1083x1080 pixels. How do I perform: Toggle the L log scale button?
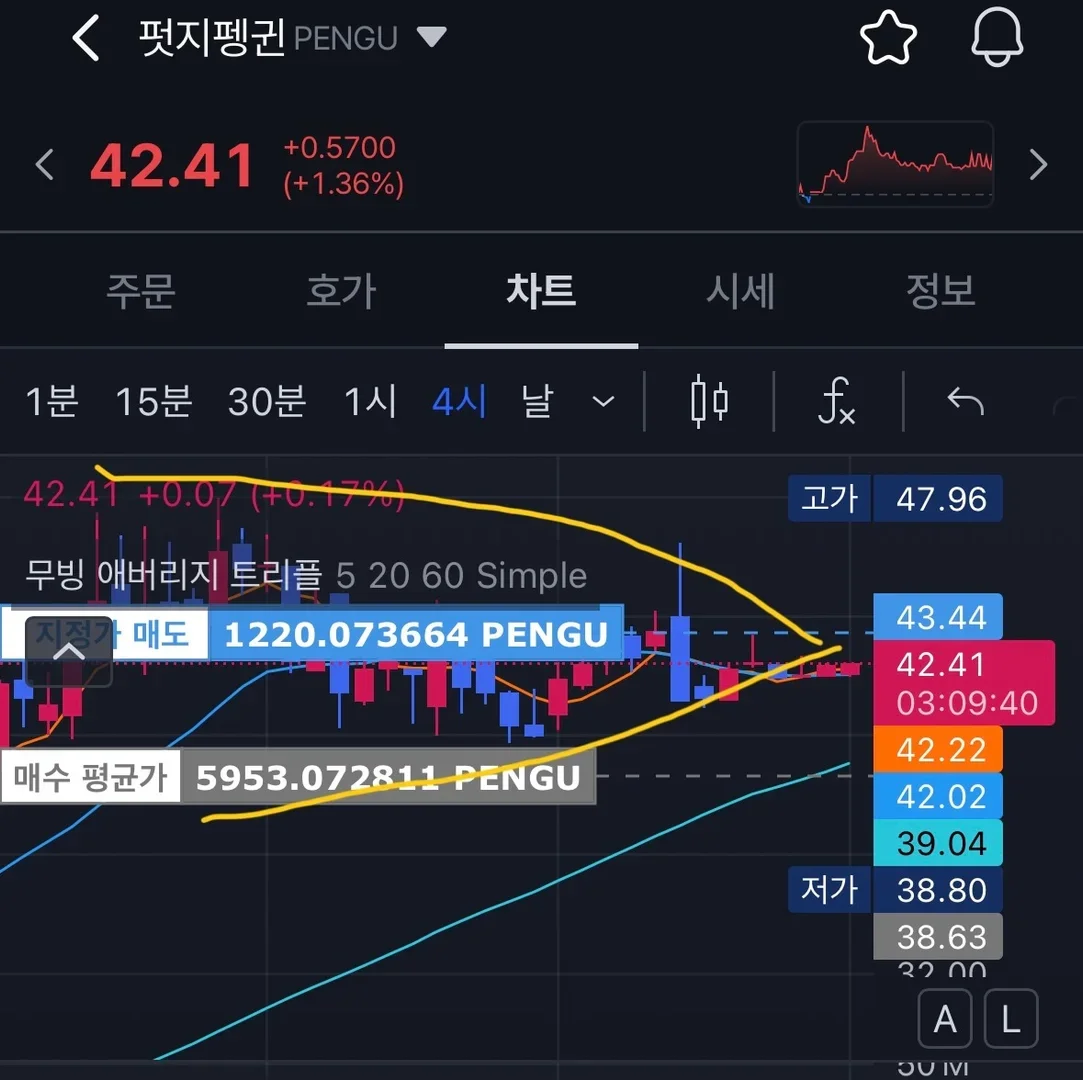(1011, 1020)
